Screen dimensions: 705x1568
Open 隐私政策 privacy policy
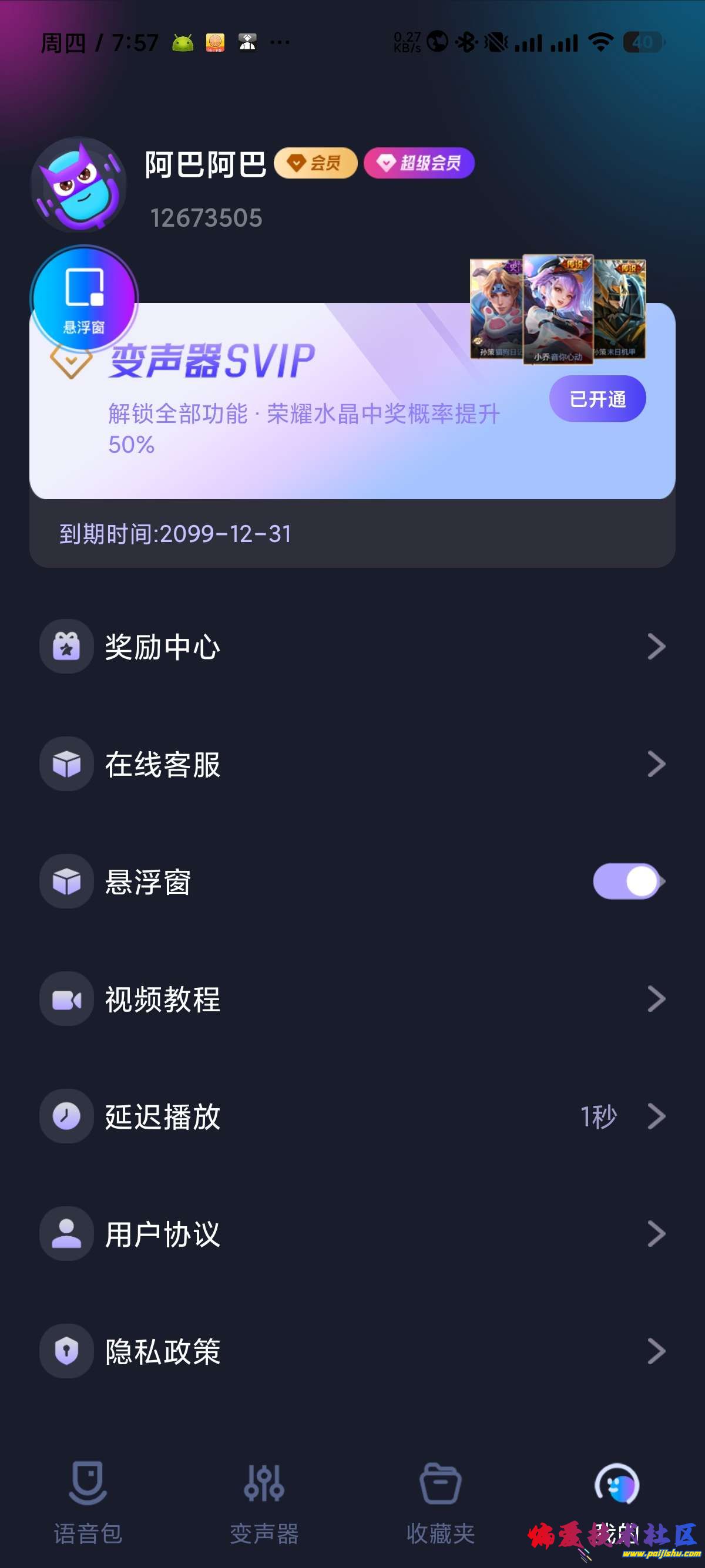(x=352, y=1351)
